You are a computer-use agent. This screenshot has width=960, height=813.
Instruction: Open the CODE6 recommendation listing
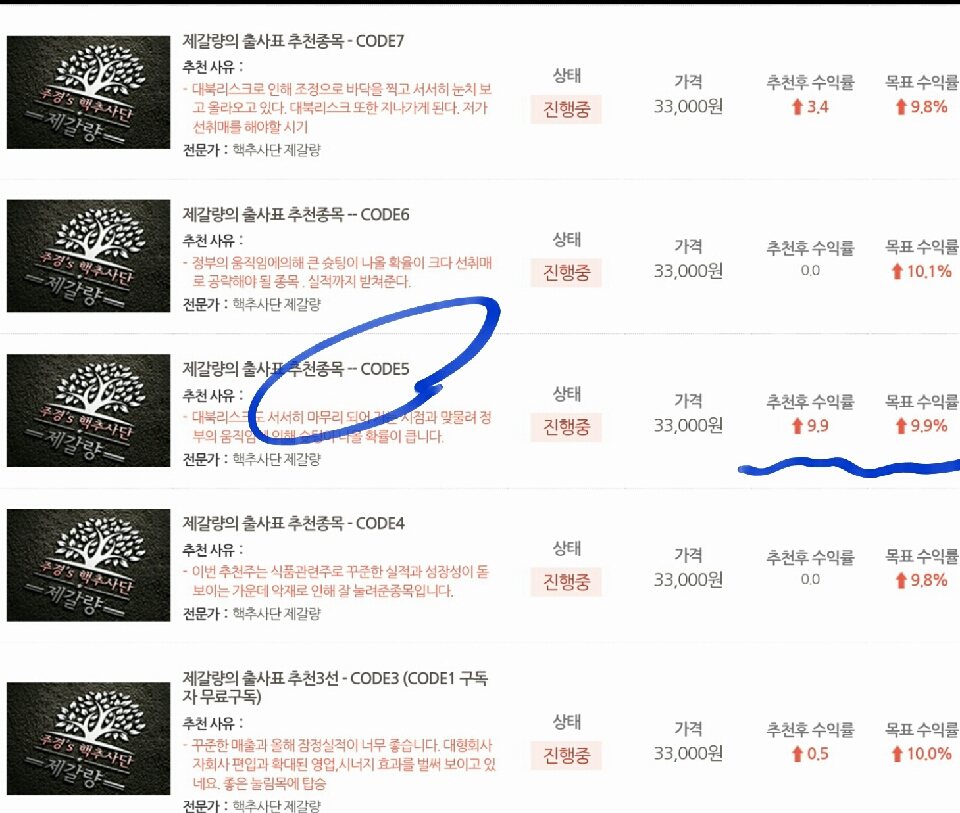(296, 215)
